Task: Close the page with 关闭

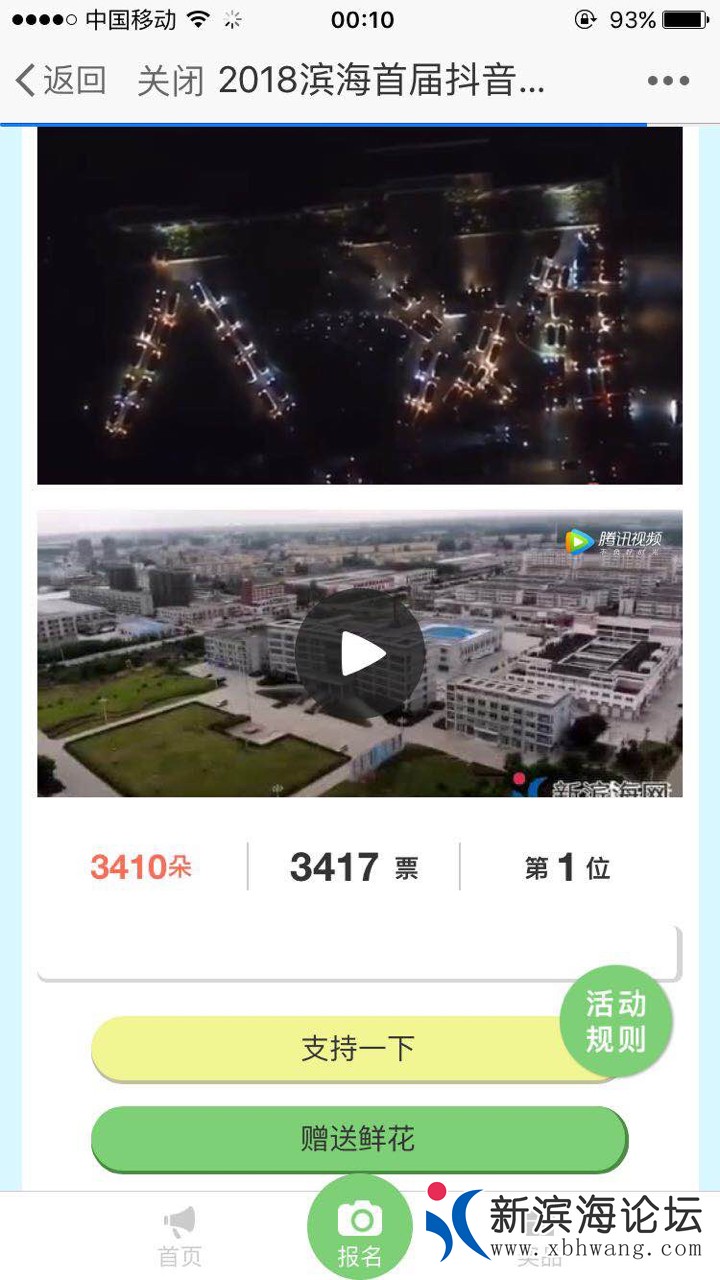Action: coord(170,81)
